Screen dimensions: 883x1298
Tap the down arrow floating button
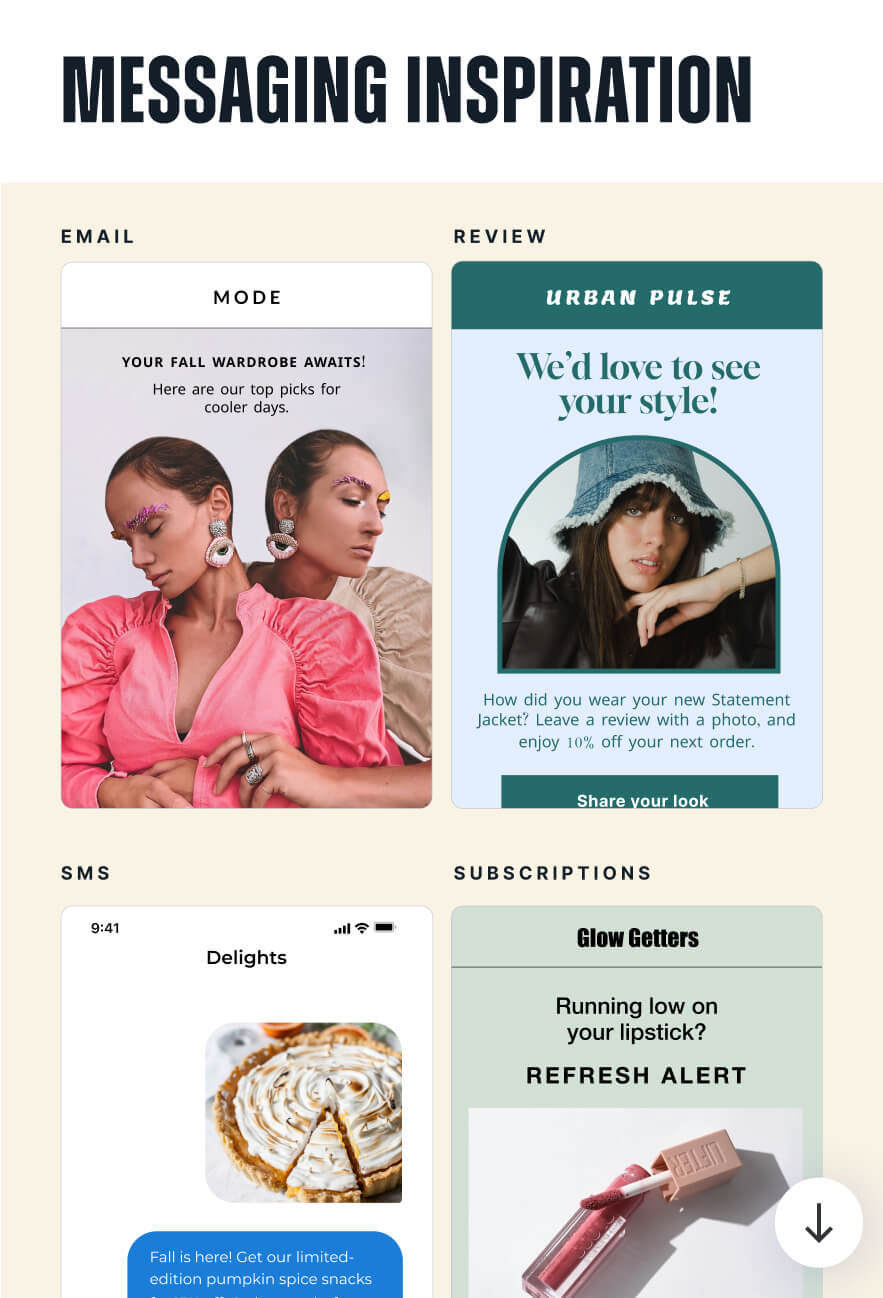coord(818,1223)
